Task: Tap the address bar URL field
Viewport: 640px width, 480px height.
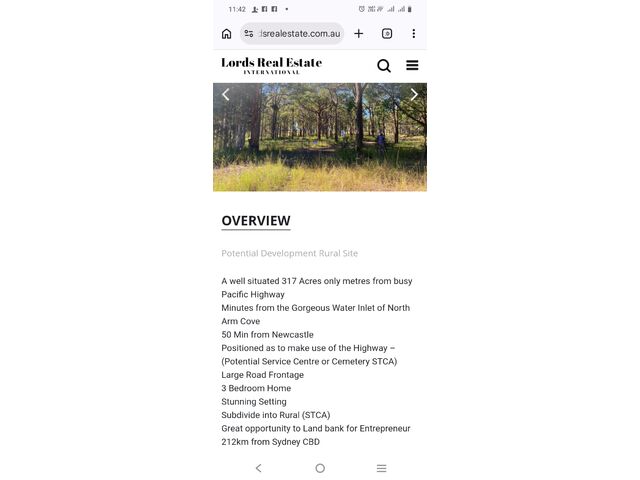Action: pos(298,34)
